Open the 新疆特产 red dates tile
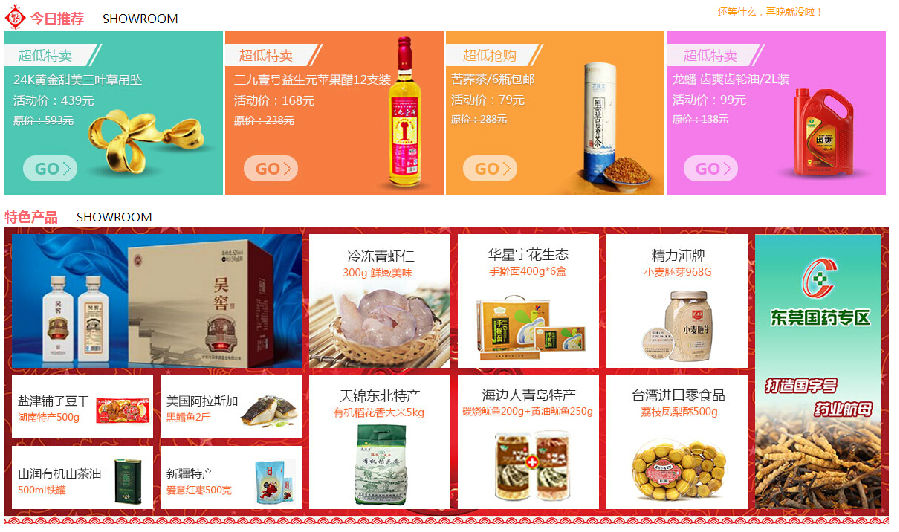899x532 pixels. click(230, 477)
